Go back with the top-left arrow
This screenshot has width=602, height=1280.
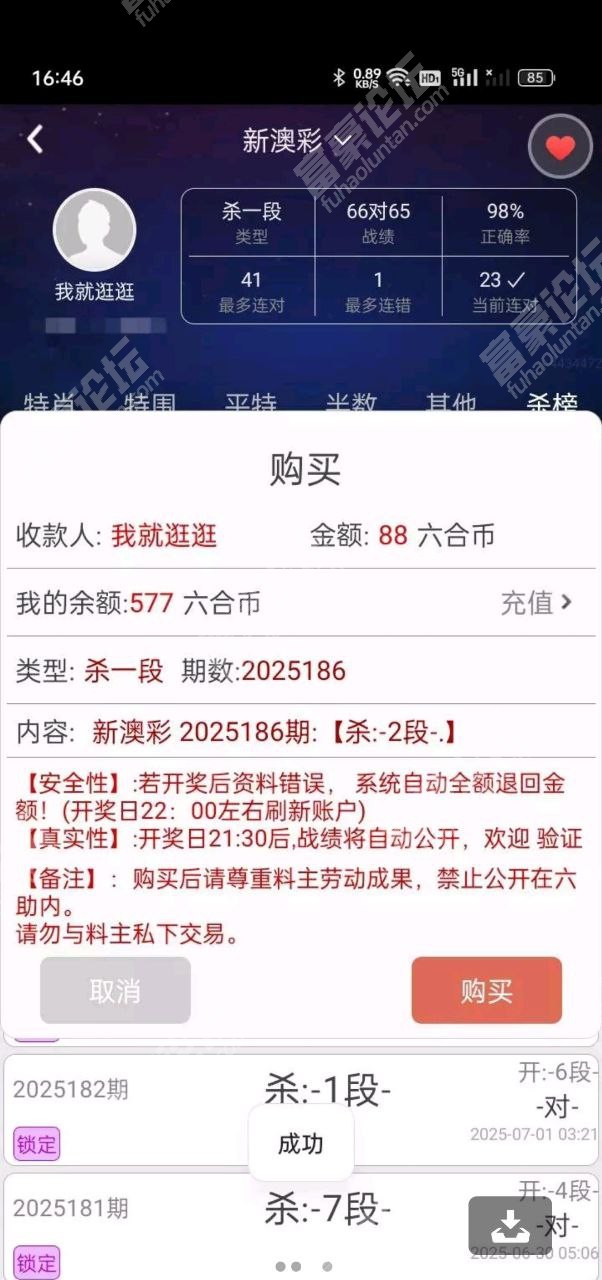(x=35, y=139)
